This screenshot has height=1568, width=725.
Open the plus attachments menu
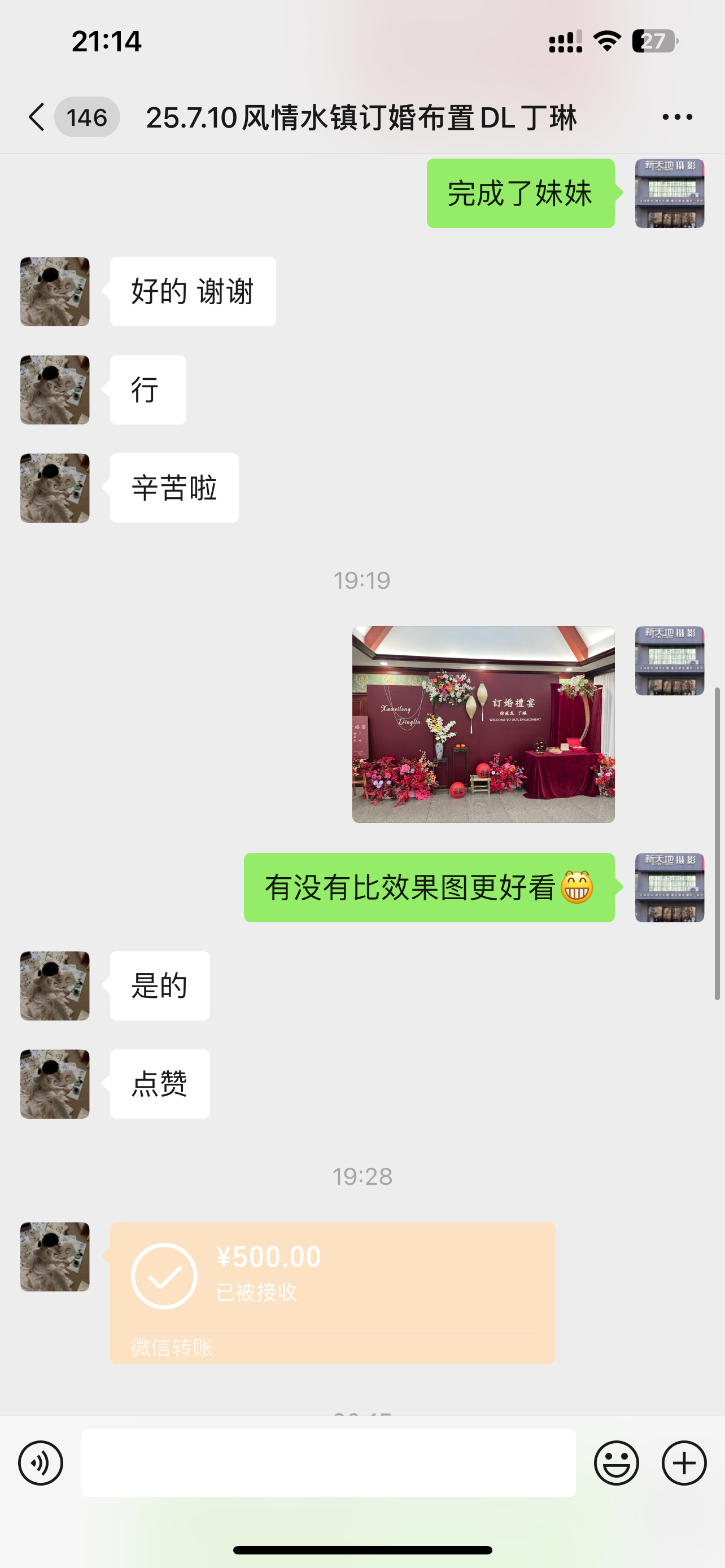click(x=684, y=1462)
